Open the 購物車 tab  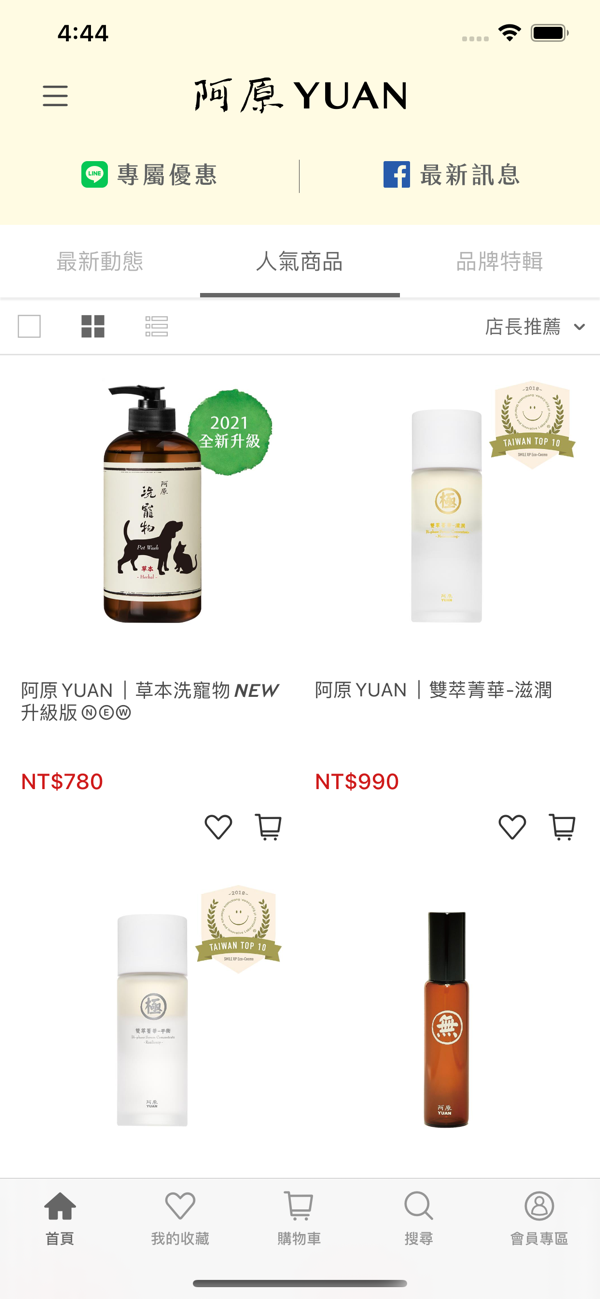(299, 1219)
